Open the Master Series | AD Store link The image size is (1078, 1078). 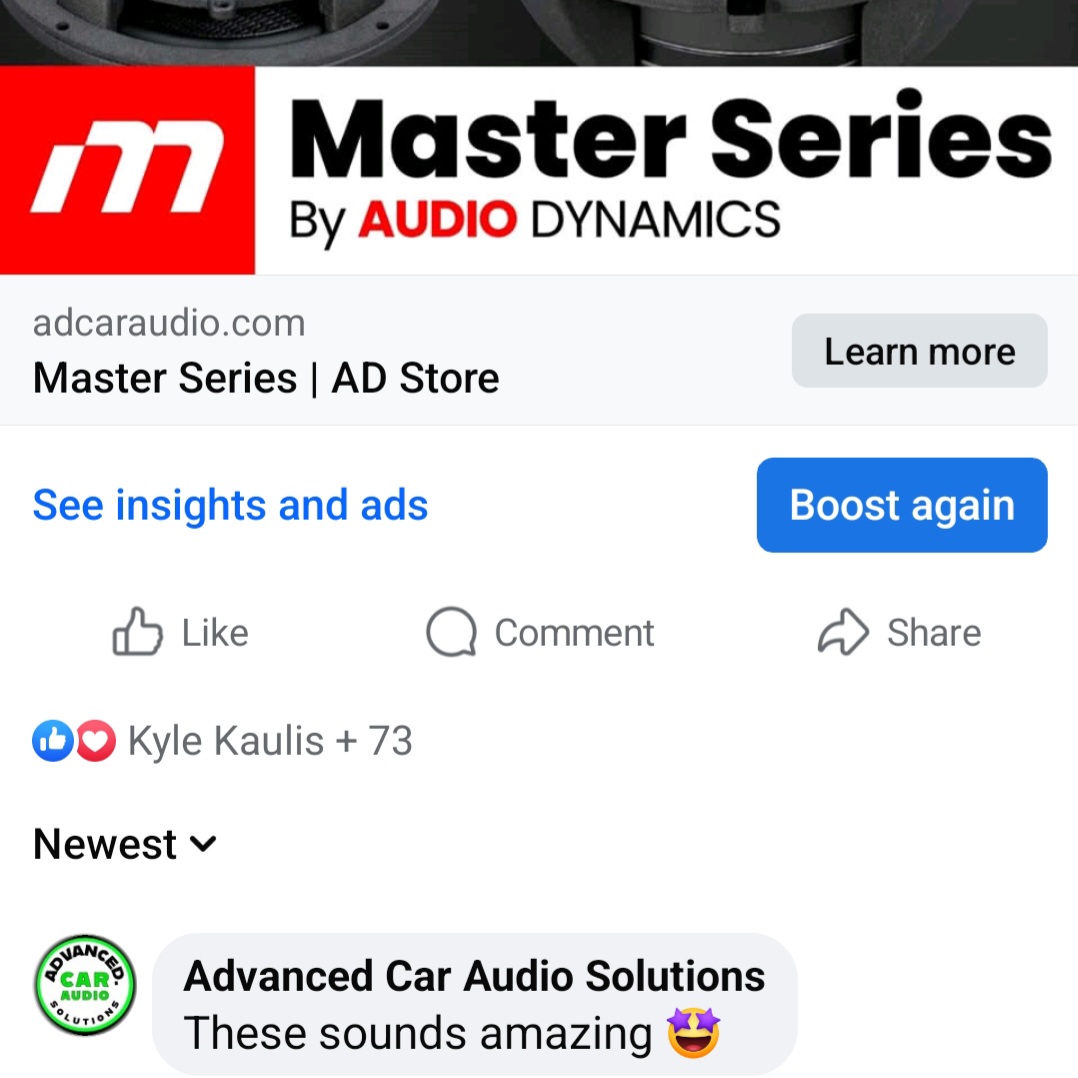tap(265, 378)
